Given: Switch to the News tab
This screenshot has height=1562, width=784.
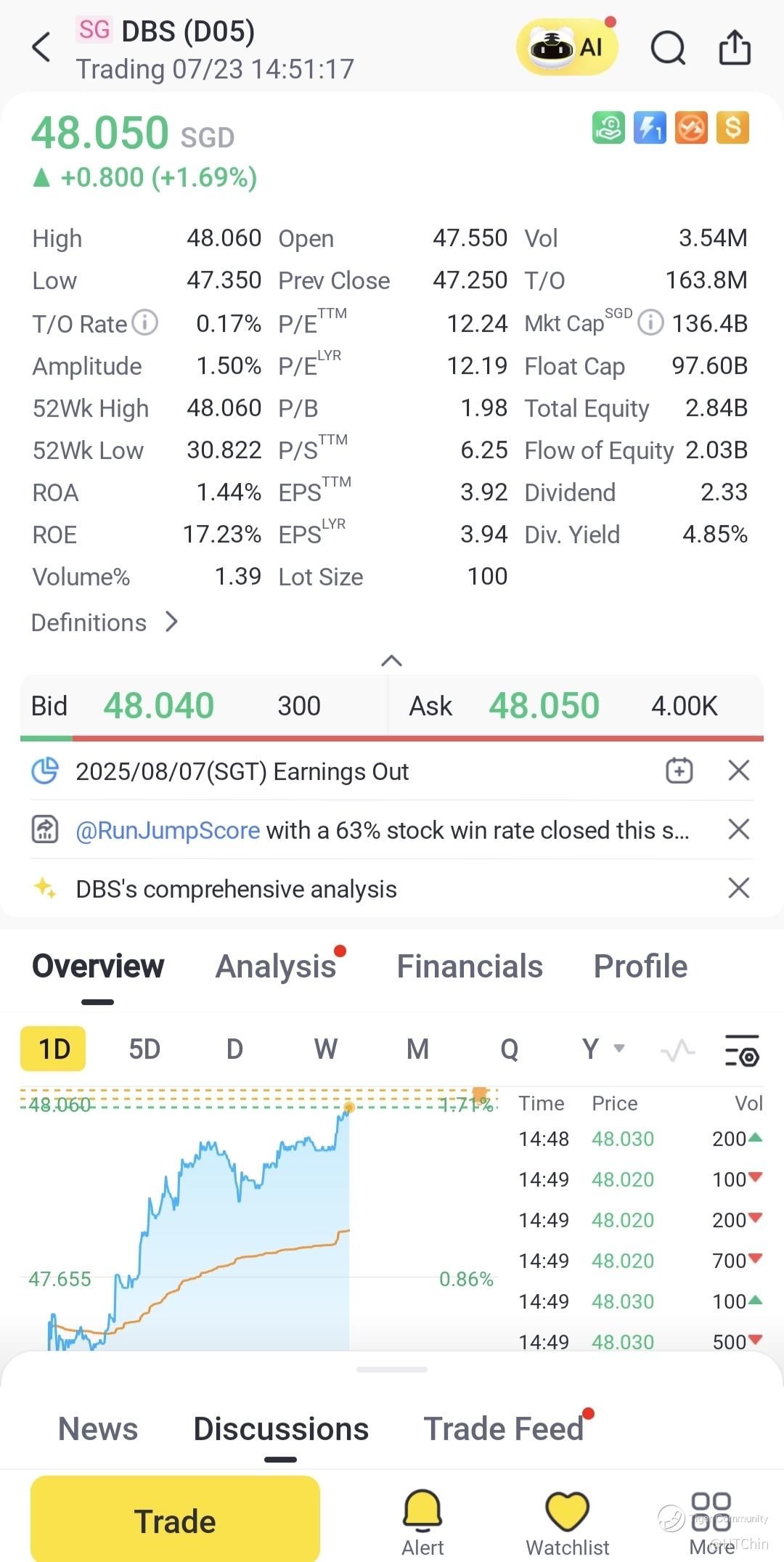Looking at the screenshot, I should [98, 1428].
